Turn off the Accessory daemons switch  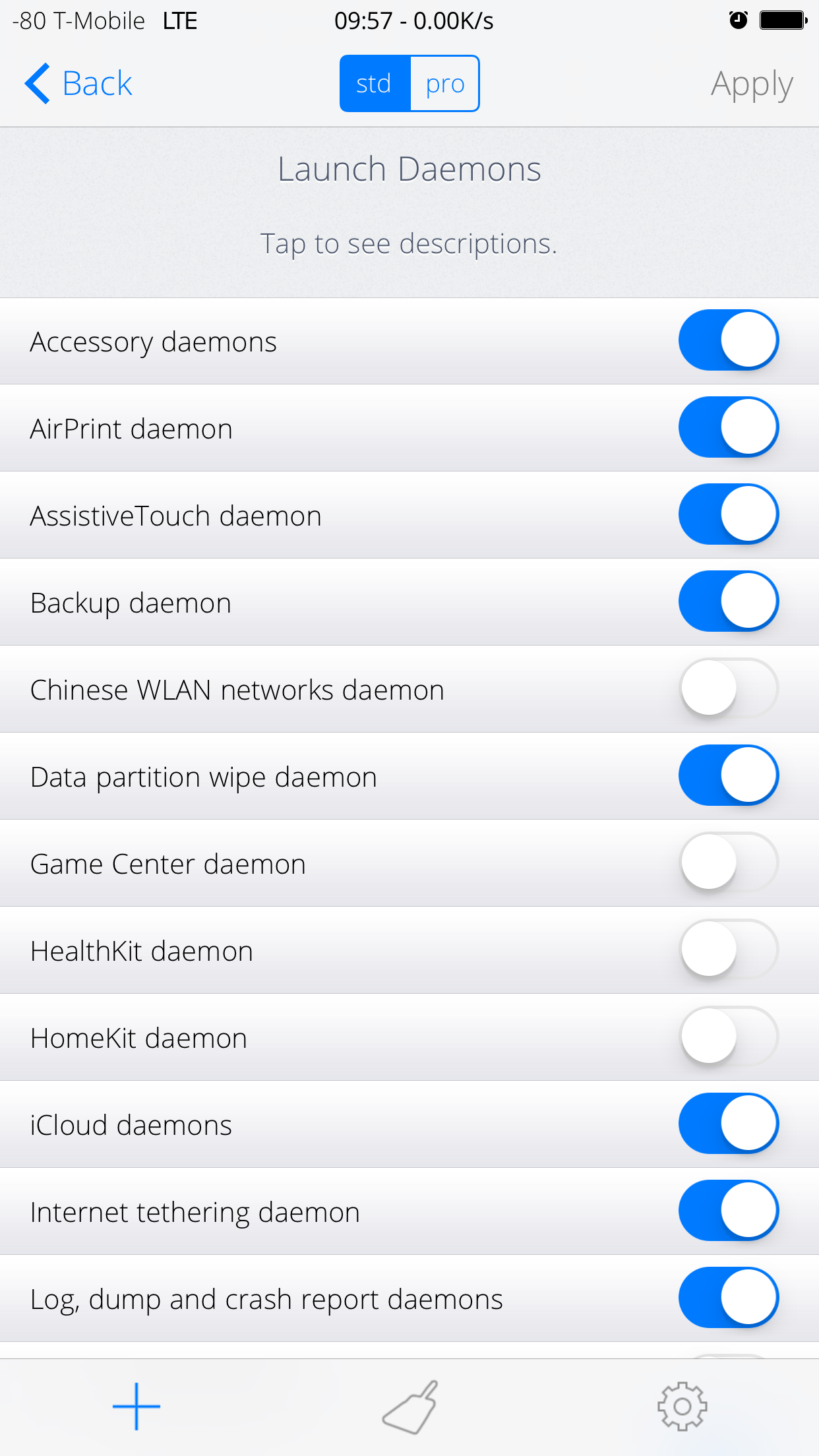[x=729, y=340]
